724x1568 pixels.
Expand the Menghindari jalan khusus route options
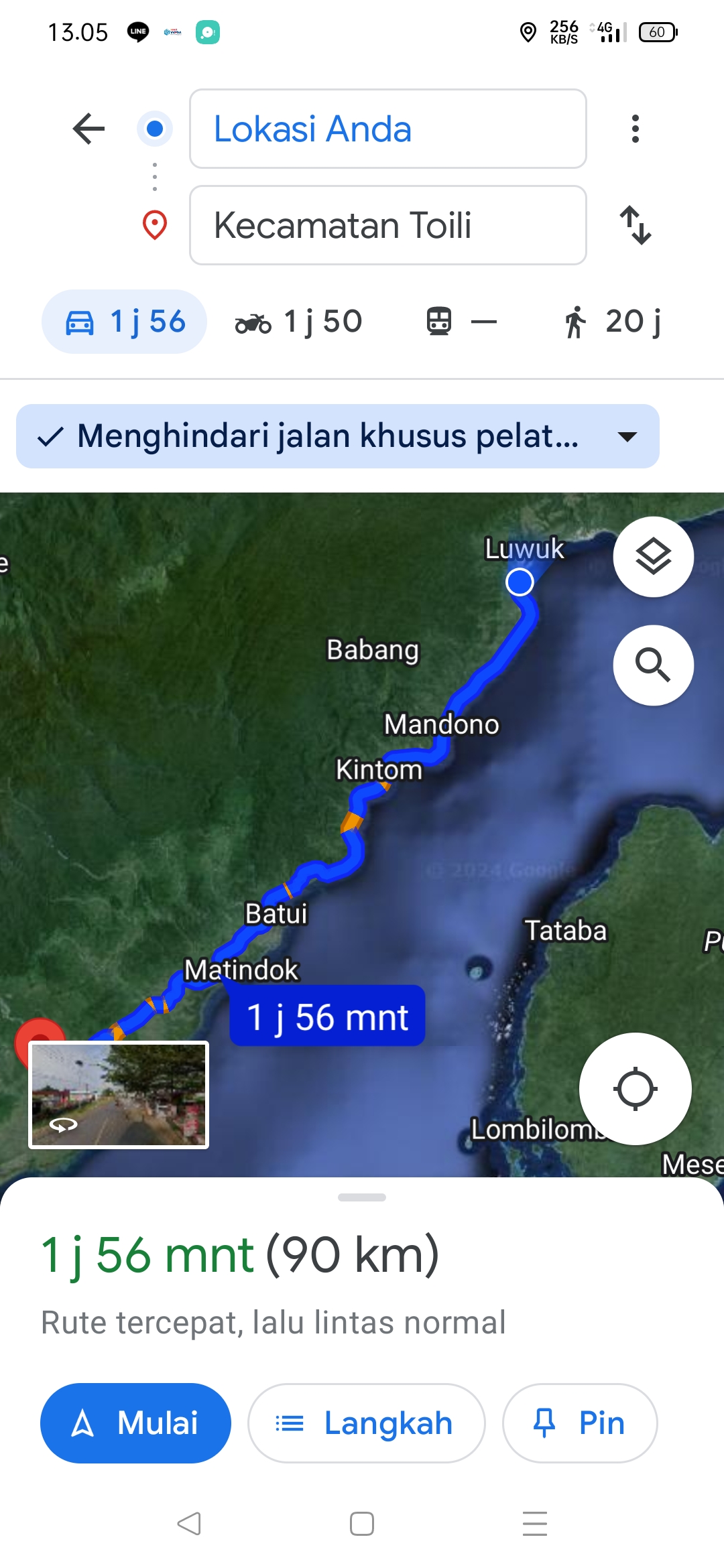point(338,436)
